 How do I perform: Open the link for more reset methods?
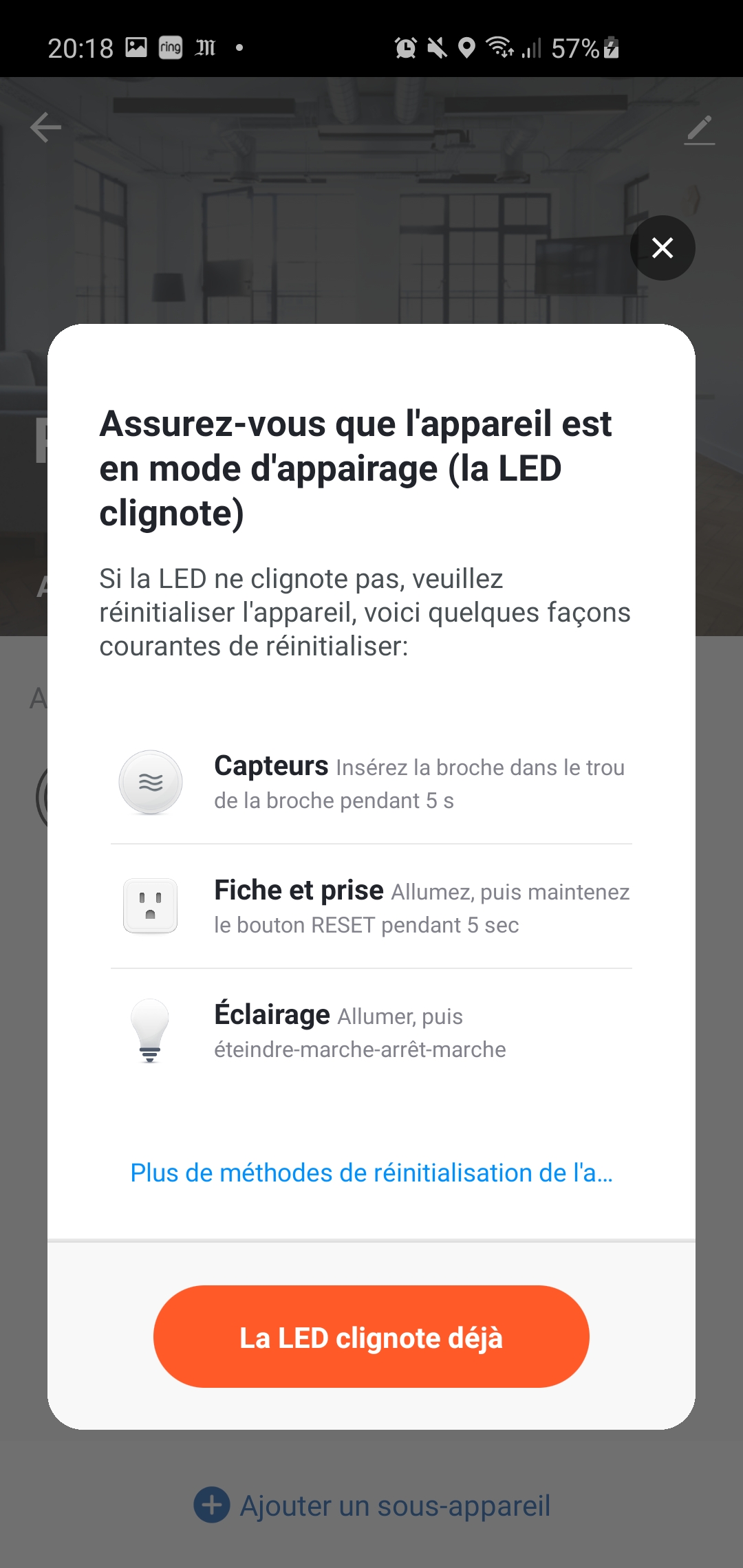(371, 1173)
